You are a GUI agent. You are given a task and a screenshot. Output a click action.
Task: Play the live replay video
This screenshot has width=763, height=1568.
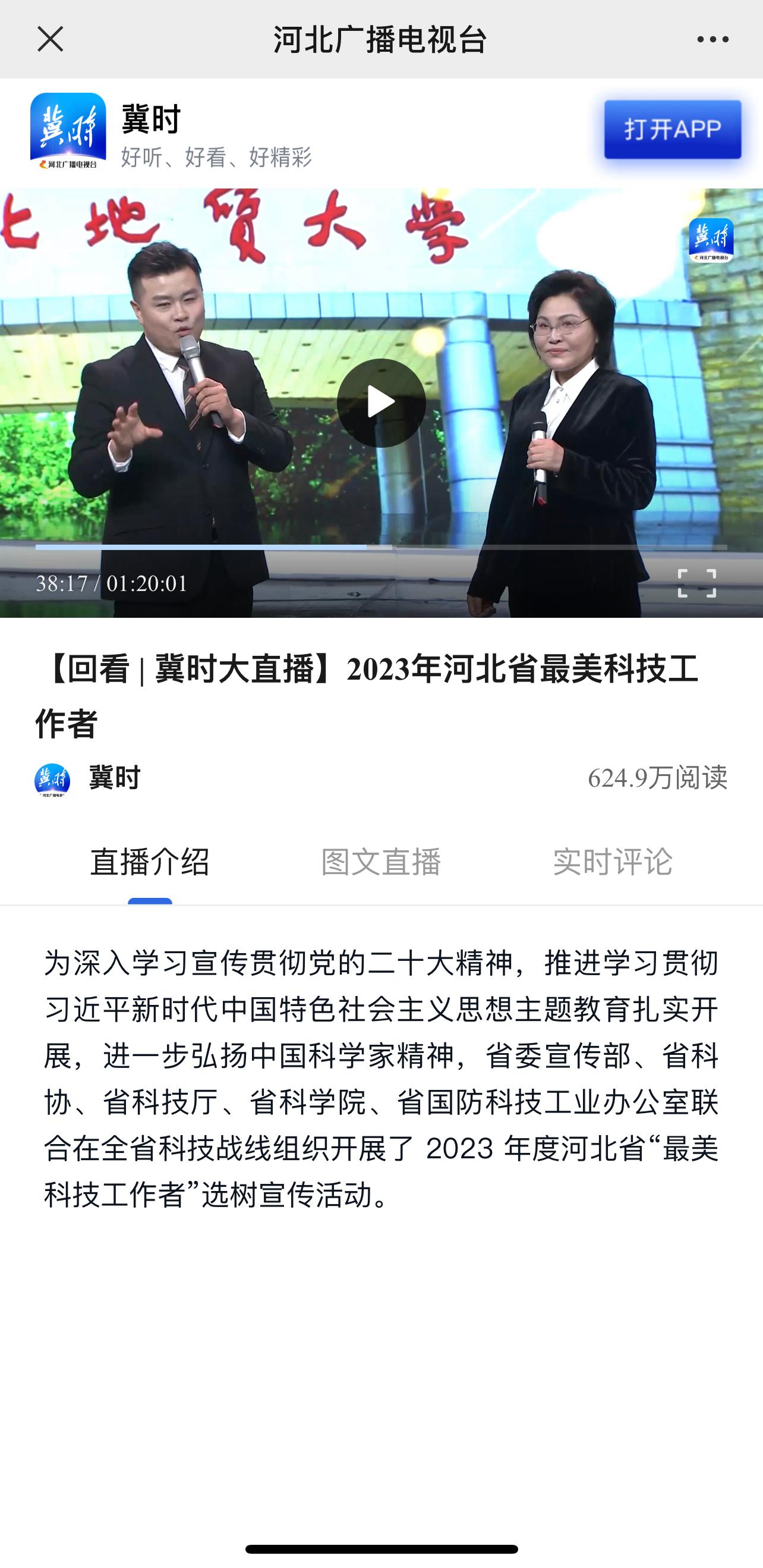point(381,403)
